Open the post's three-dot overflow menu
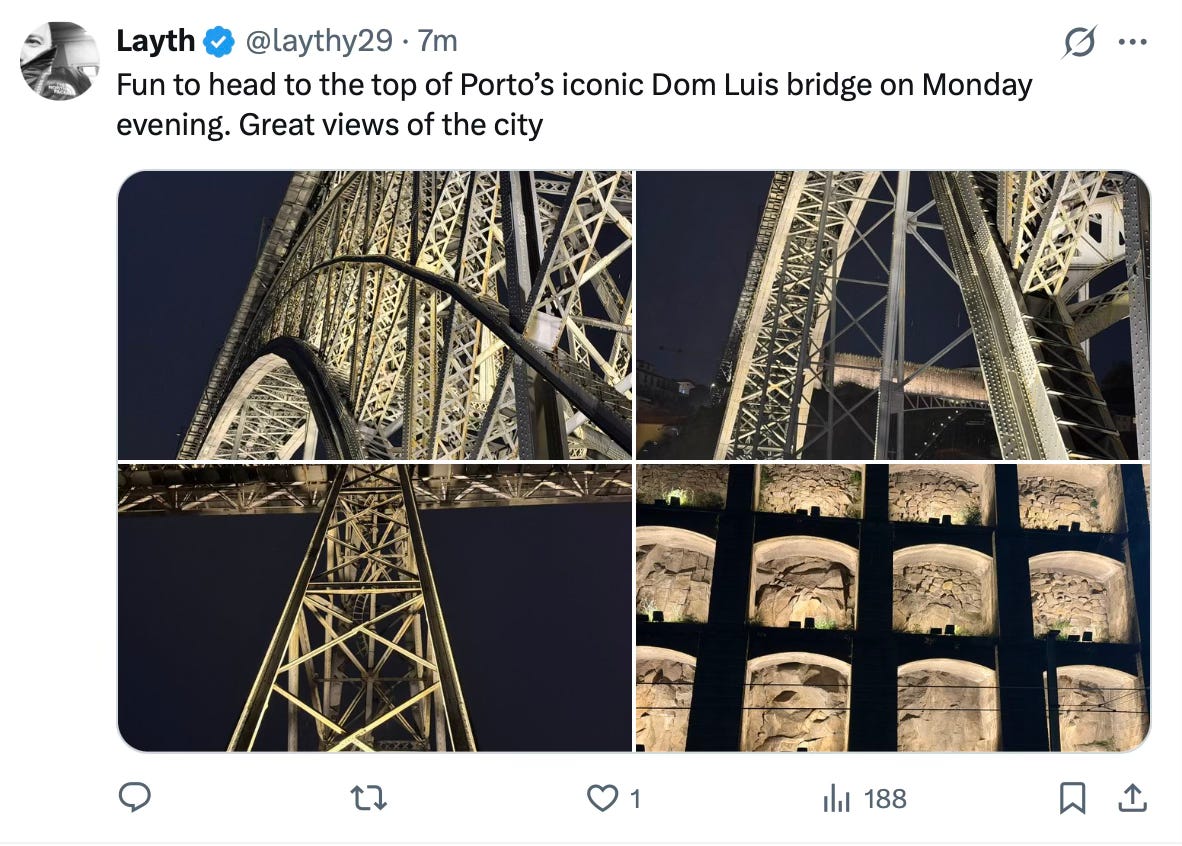This screenshot has width=1182, height=846. tap(1132, 42)
